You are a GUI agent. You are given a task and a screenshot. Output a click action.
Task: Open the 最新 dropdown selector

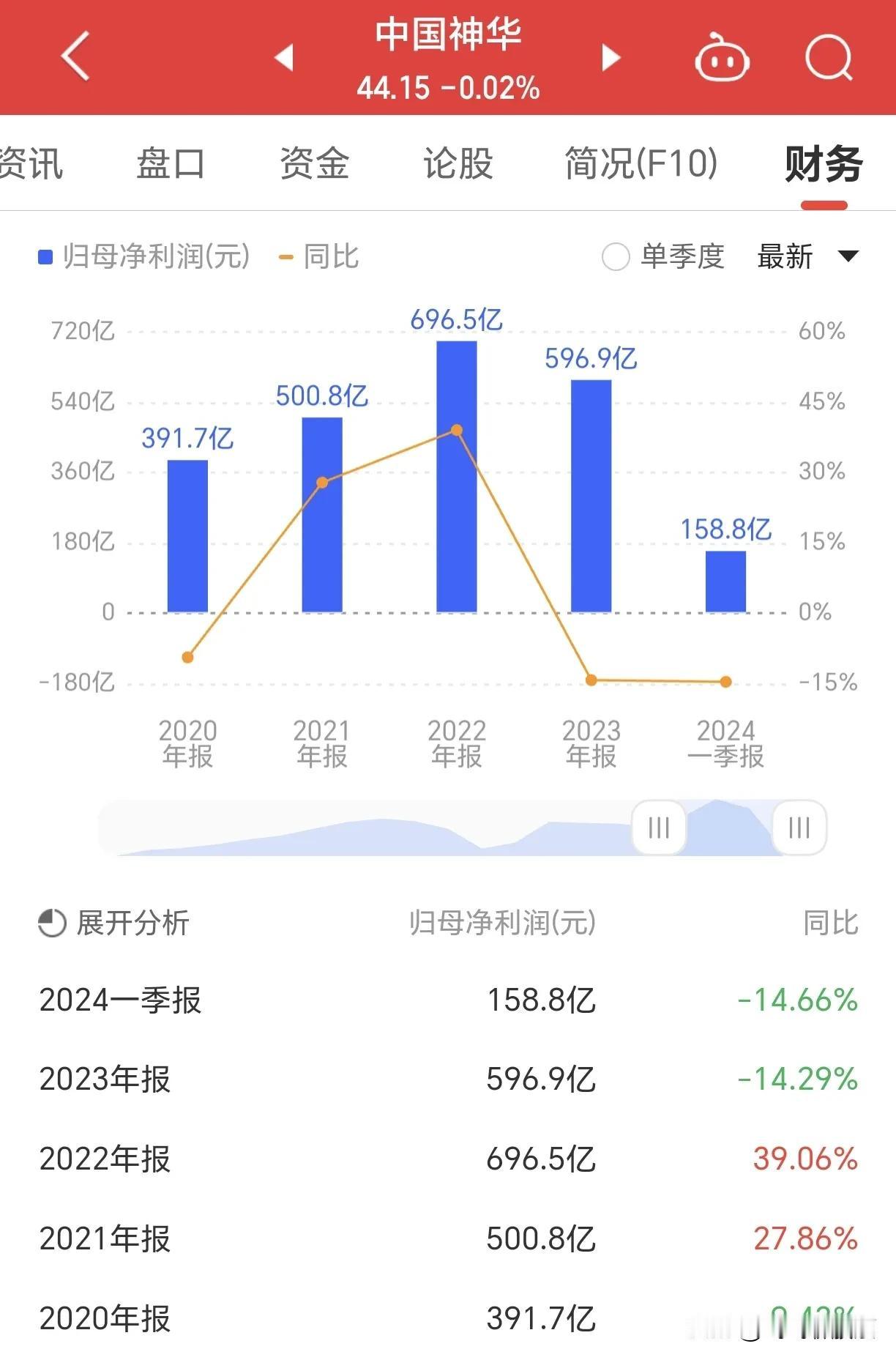pyautogui.click(x=786, y=257)
